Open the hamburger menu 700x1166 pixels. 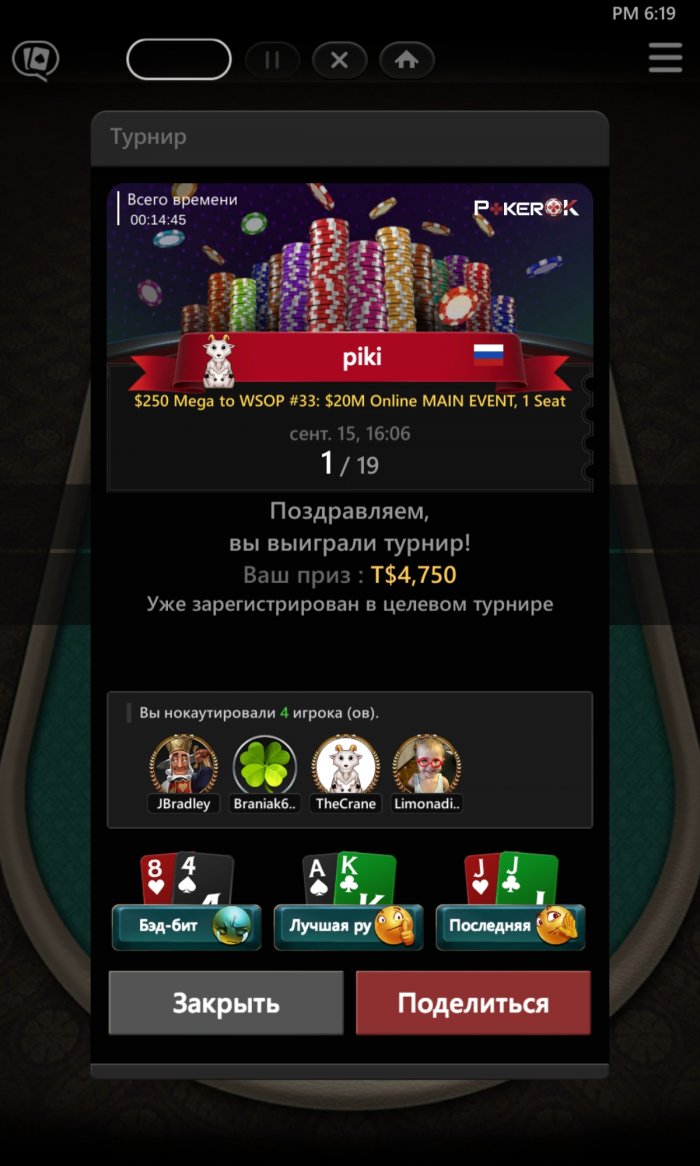pos(665,58)
